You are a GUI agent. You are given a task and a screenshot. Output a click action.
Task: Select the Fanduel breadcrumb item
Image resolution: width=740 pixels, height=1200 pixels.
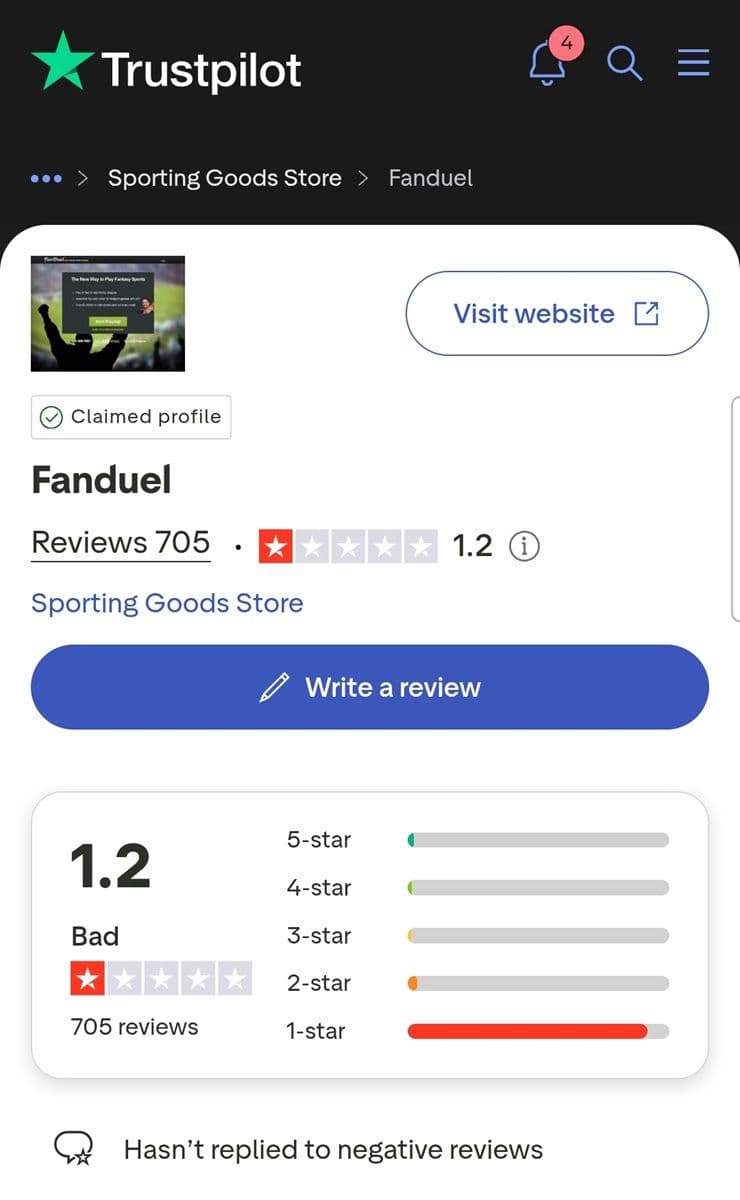point(430,177)
